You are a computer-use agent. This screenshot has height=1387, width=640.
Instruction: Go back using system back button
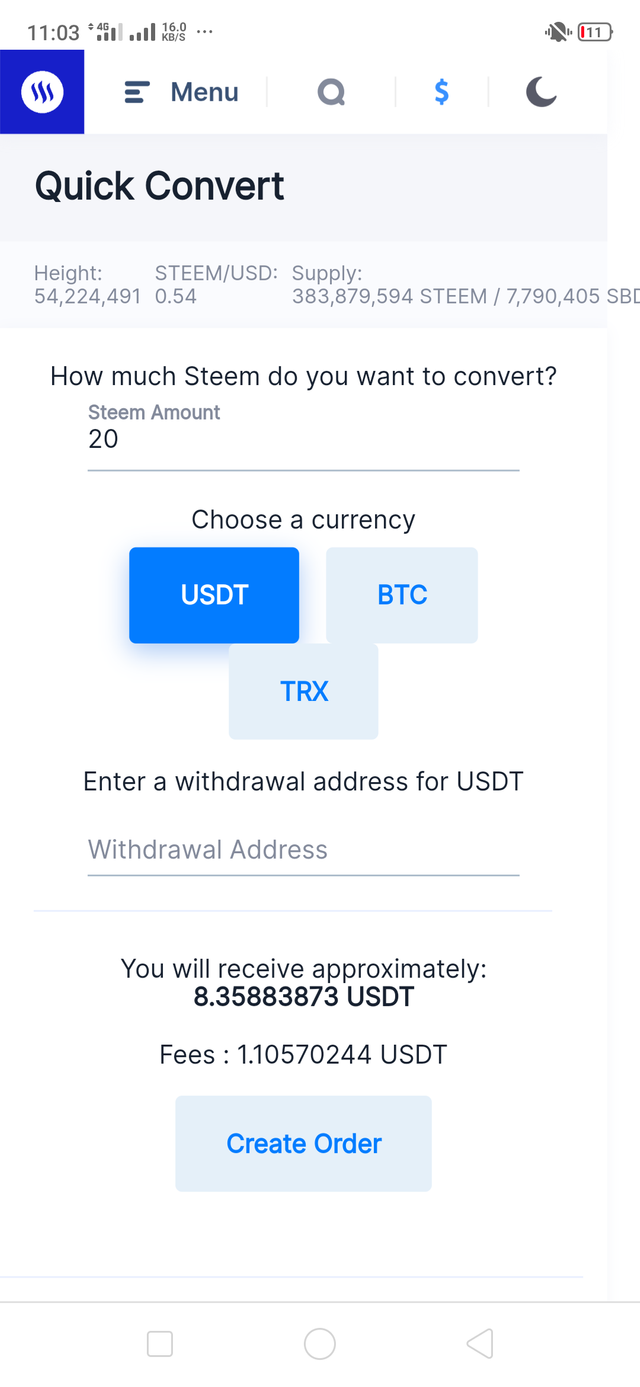pyautogui.click(x=480, y=1343)
